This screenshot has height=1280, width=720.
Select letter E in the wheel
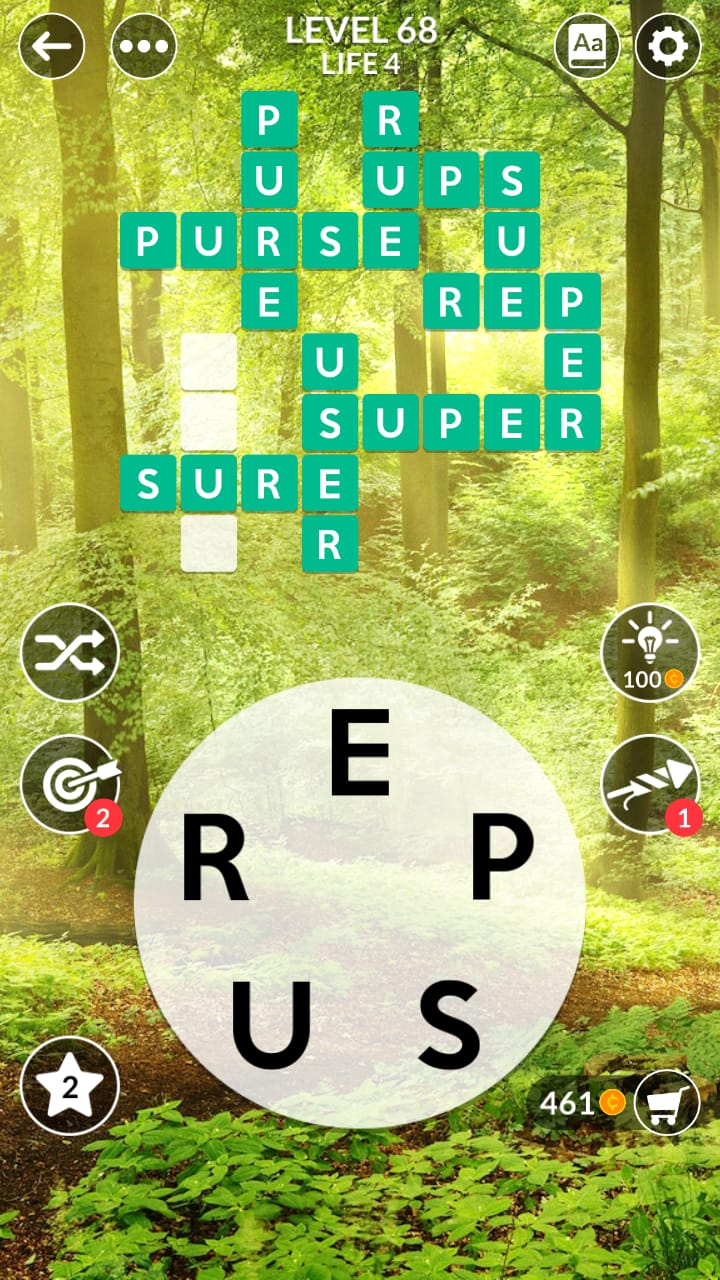tap(359, 754)
